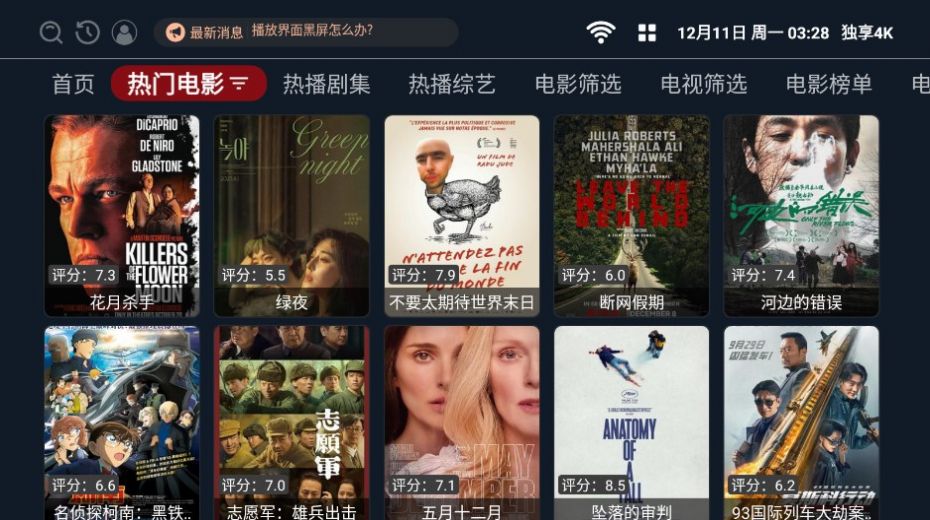Open watch history icon
The width and height of the screenshot is (930, 520).
click(x=88, y=32)
